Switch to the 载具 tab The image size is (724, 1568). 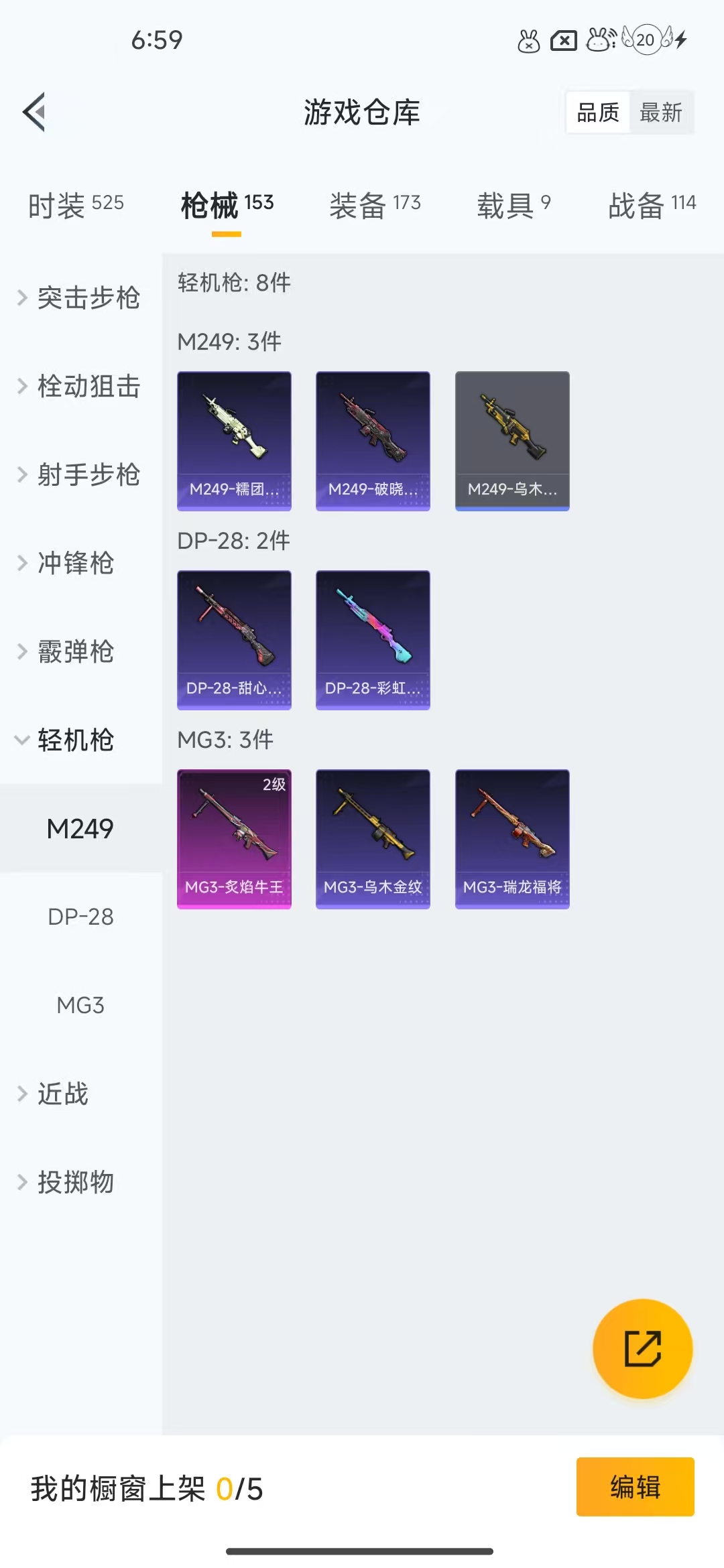point(514,205)
